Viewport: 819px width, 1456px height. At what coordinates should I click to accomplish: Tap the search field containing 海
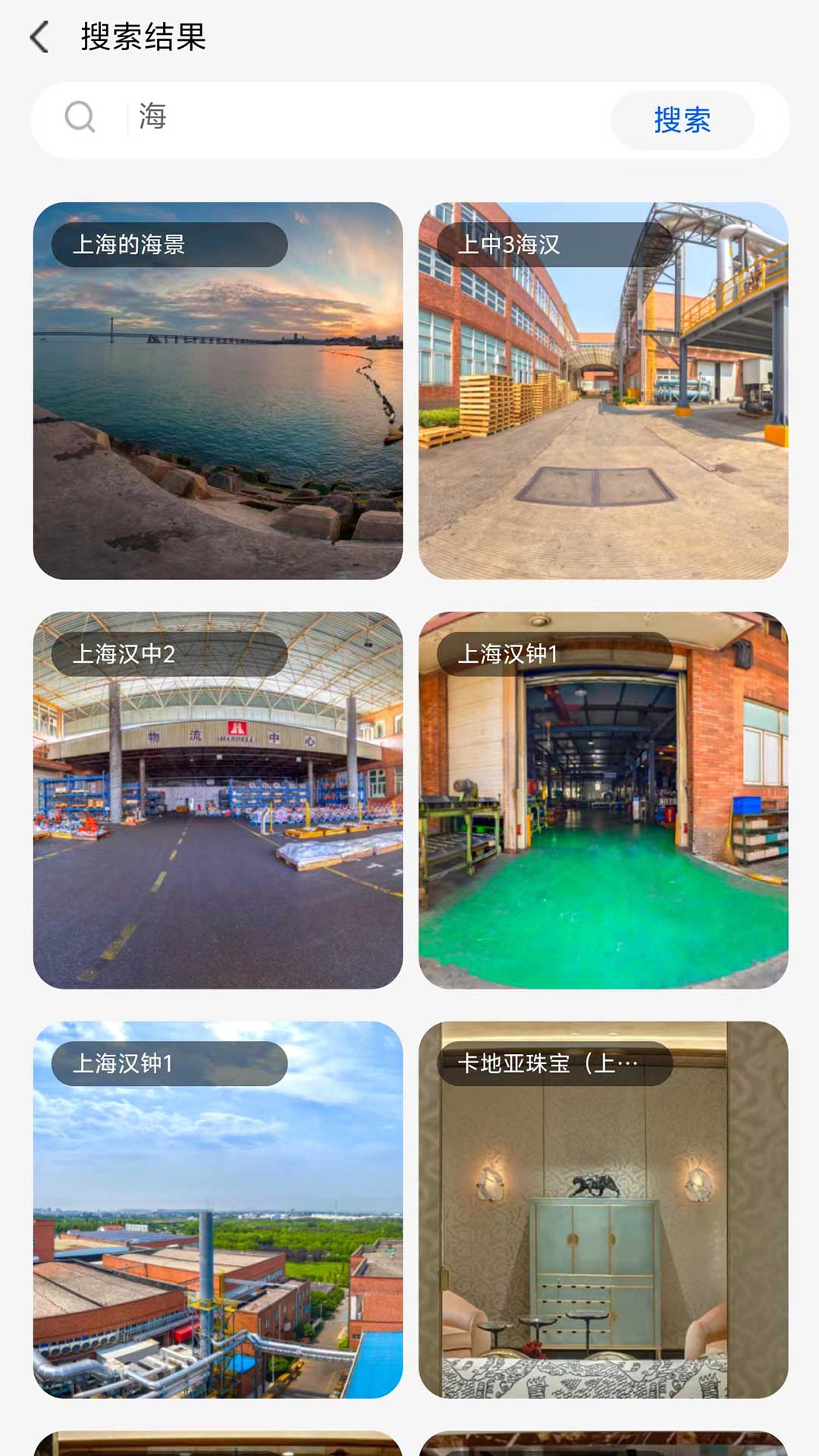click(x=364, y=119)
